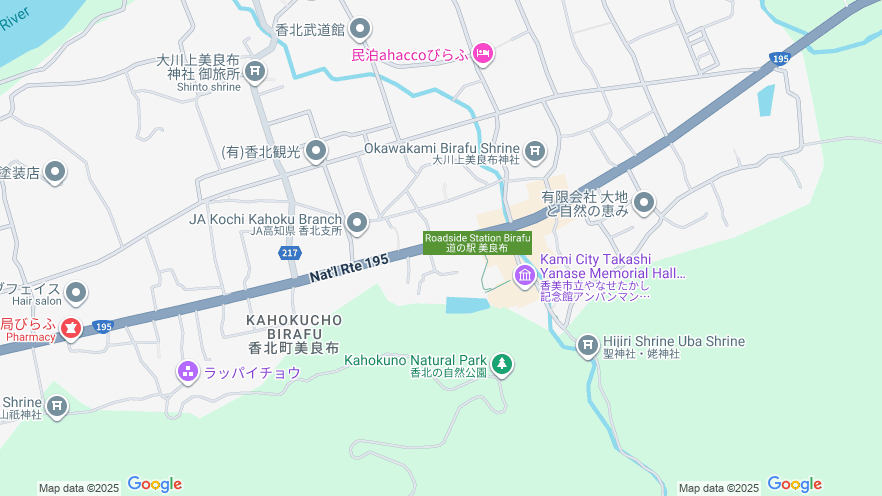Viewport: 882px width, 496px height.
Task: Select the 大川上美良布神社 御旅所 shrine pin
Action: pos(256,71)
